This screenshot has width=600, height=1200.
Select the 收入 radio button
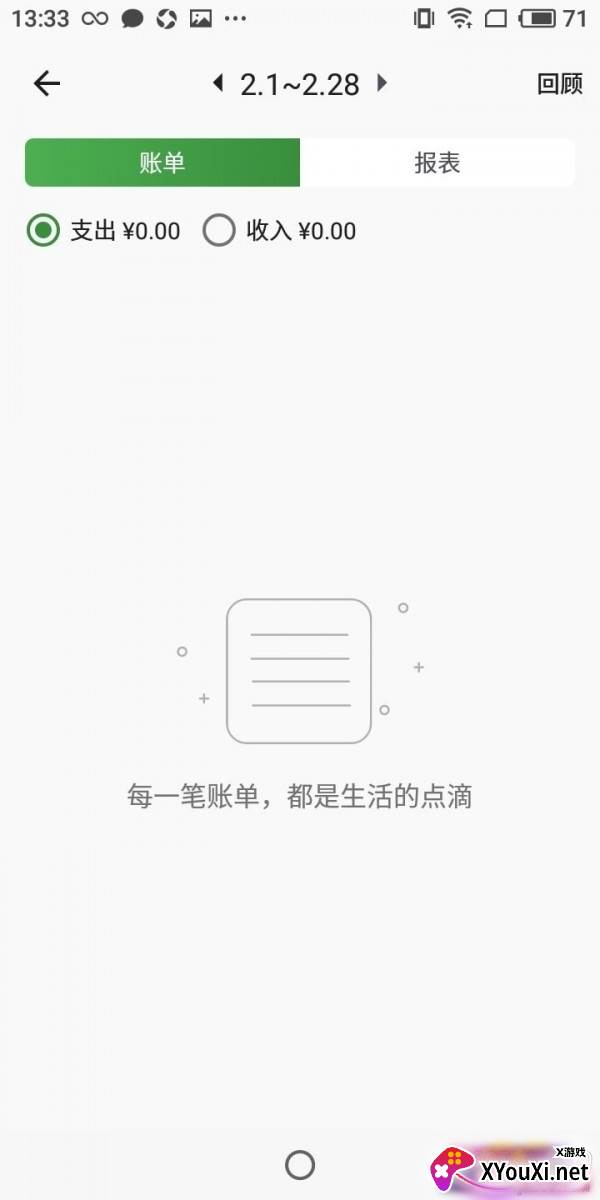tap(219, 232)
